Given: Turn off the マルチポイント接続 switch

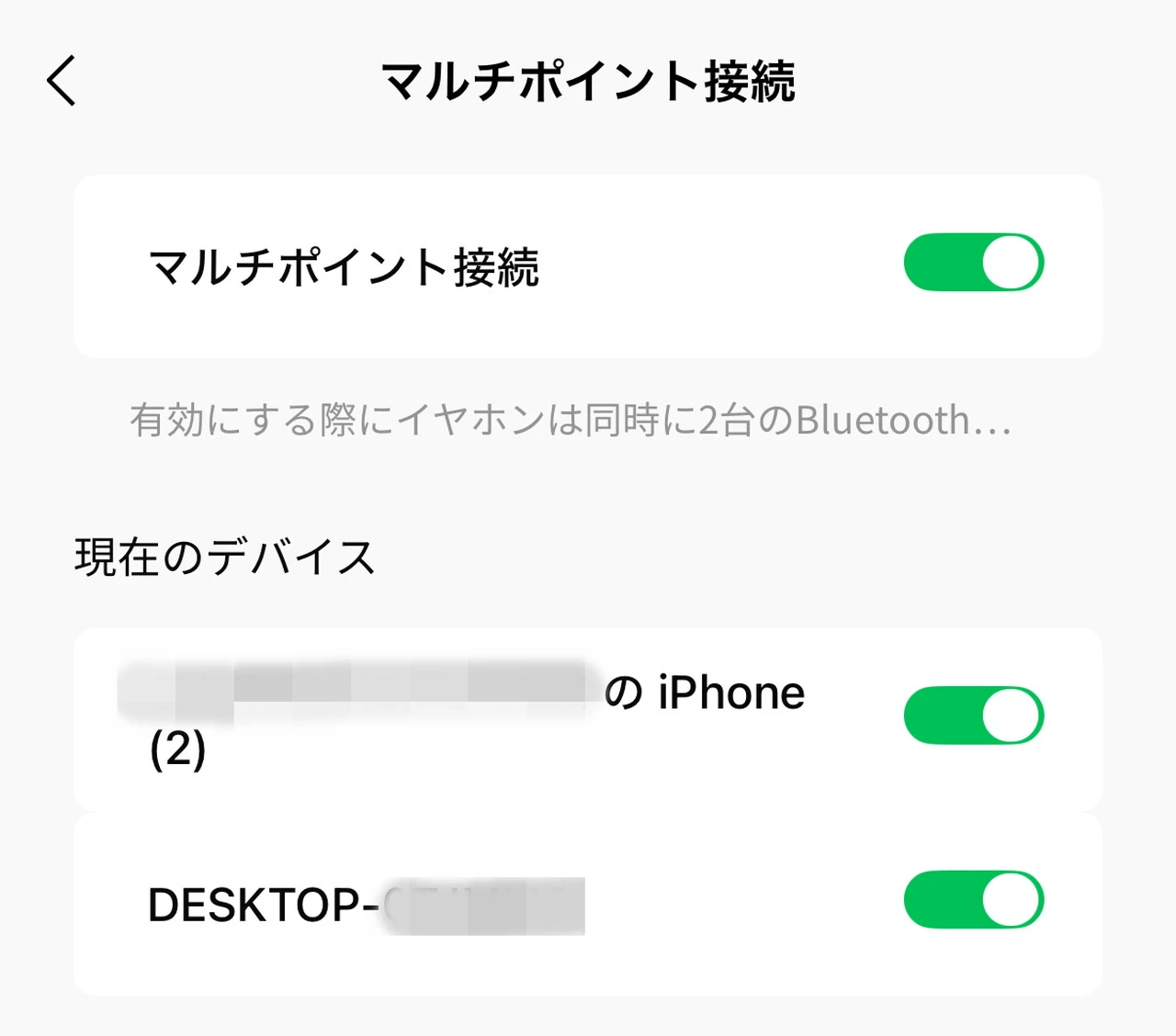Looking at the screenshot, I should (x=973, y=263).
